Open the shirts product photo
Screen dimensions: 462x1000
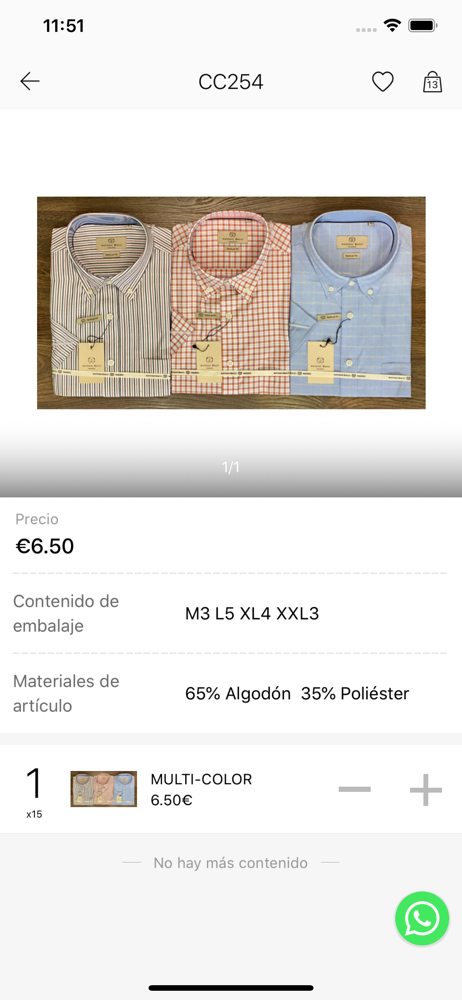click(x=231, y=302)
